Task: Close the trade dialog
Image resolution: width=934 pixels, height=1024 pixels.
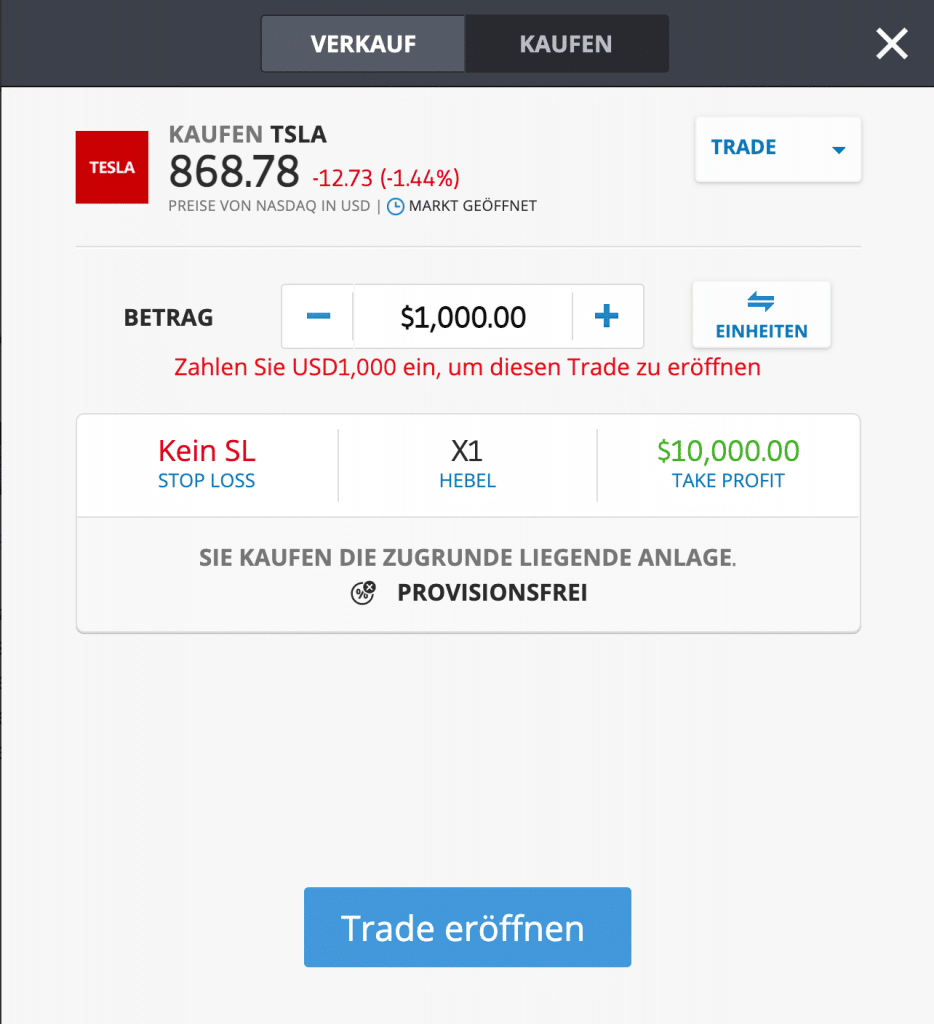Action: pos(891,44)
